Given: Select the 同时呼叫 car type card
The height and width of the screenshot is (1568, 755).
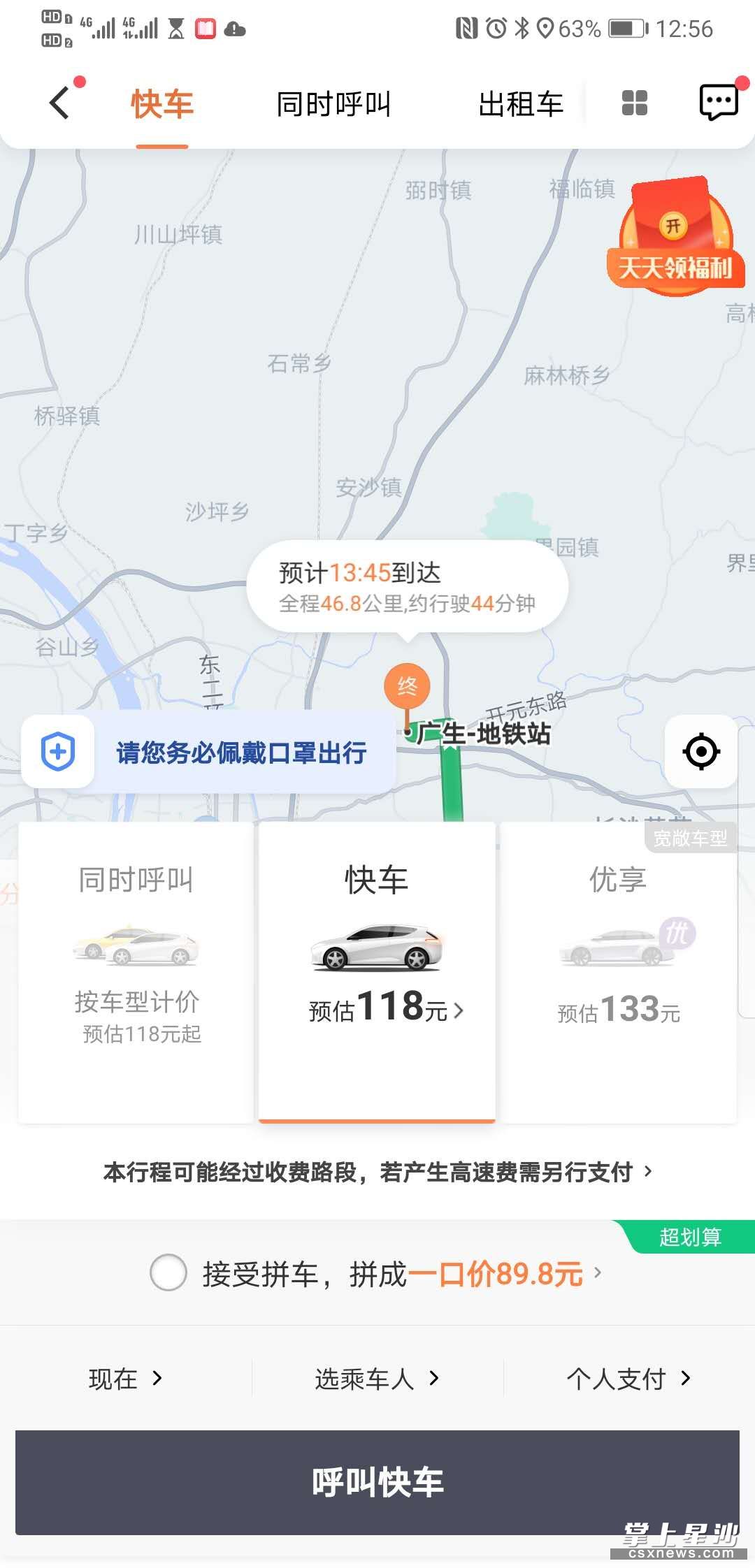Looking at the screenshot, I should pos(136,971).
